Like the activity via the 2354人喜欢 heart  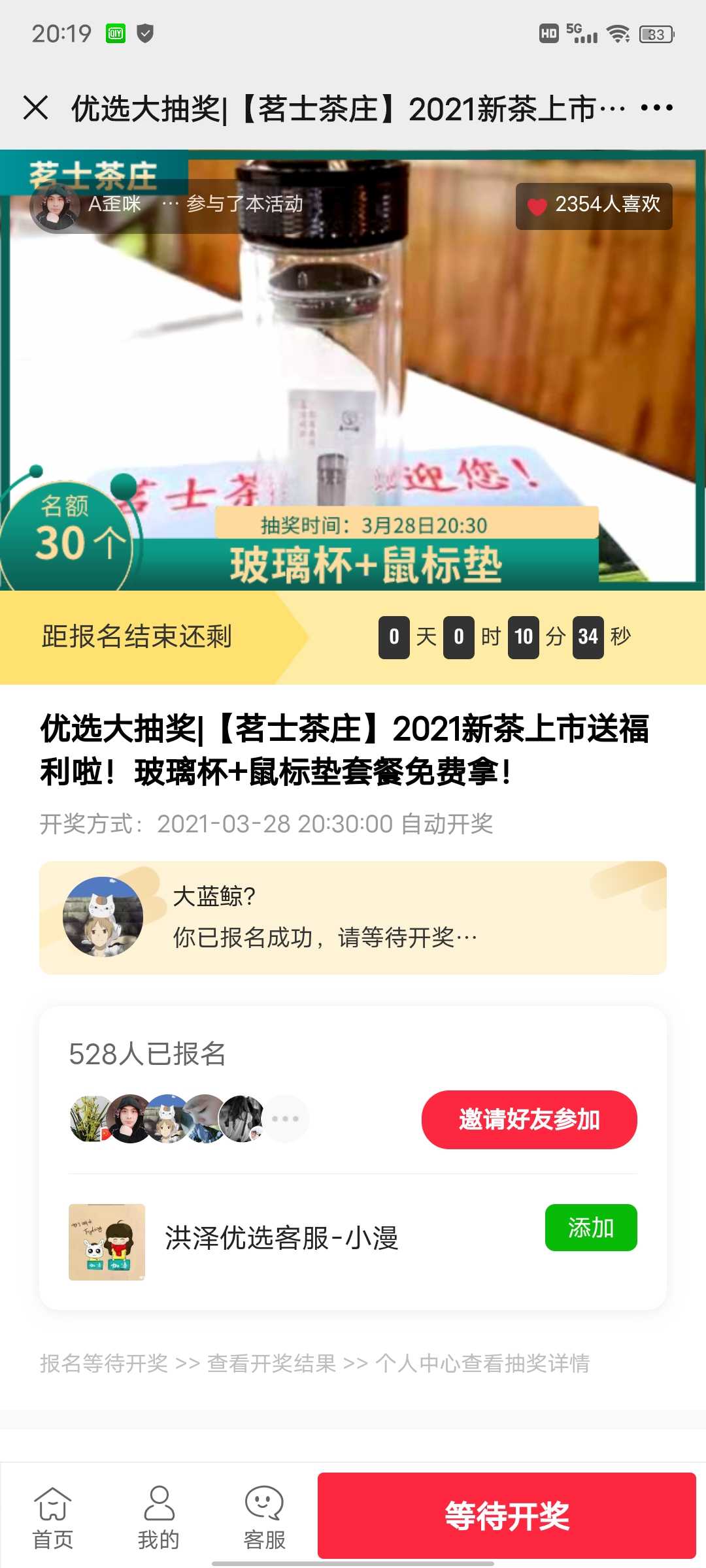(x=594, y=205)
